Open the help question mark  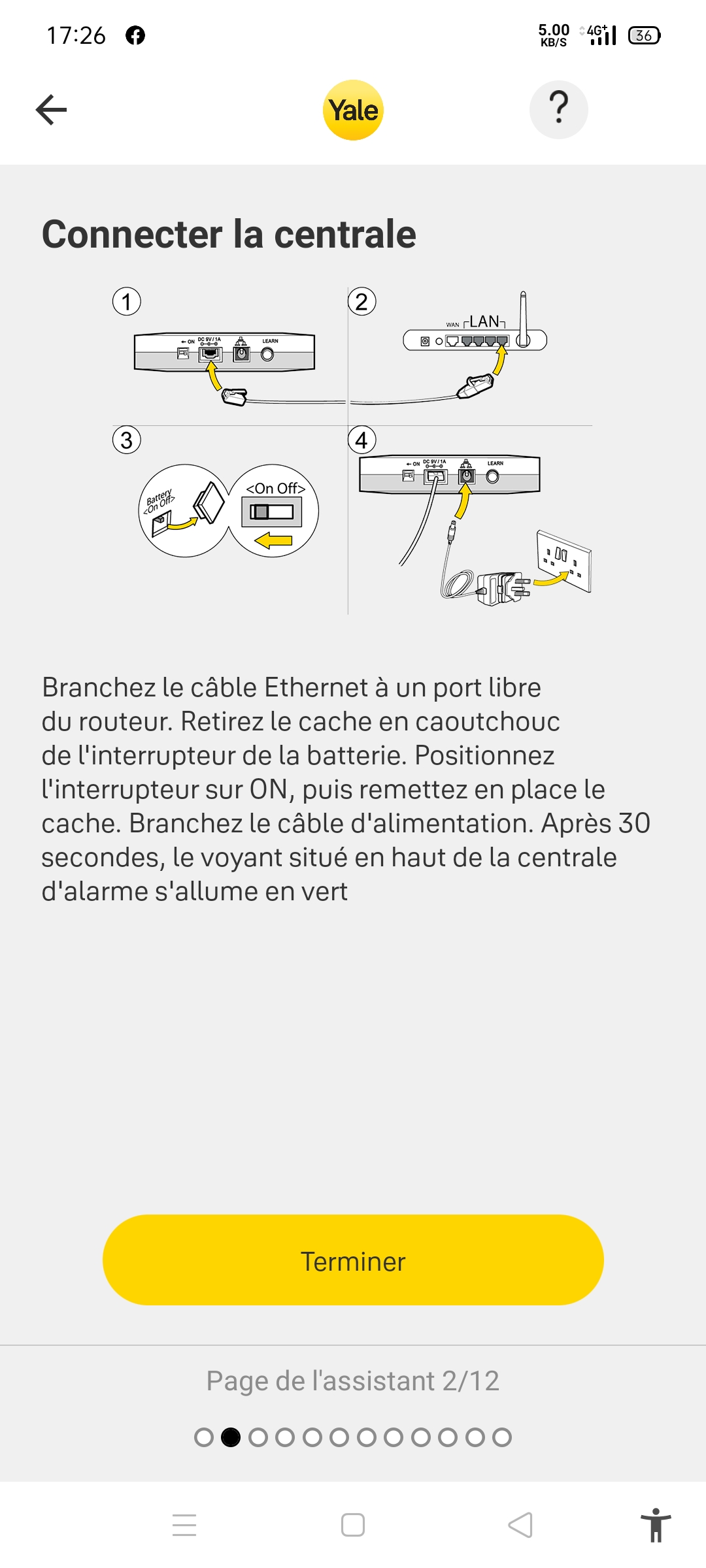point(558,109)
